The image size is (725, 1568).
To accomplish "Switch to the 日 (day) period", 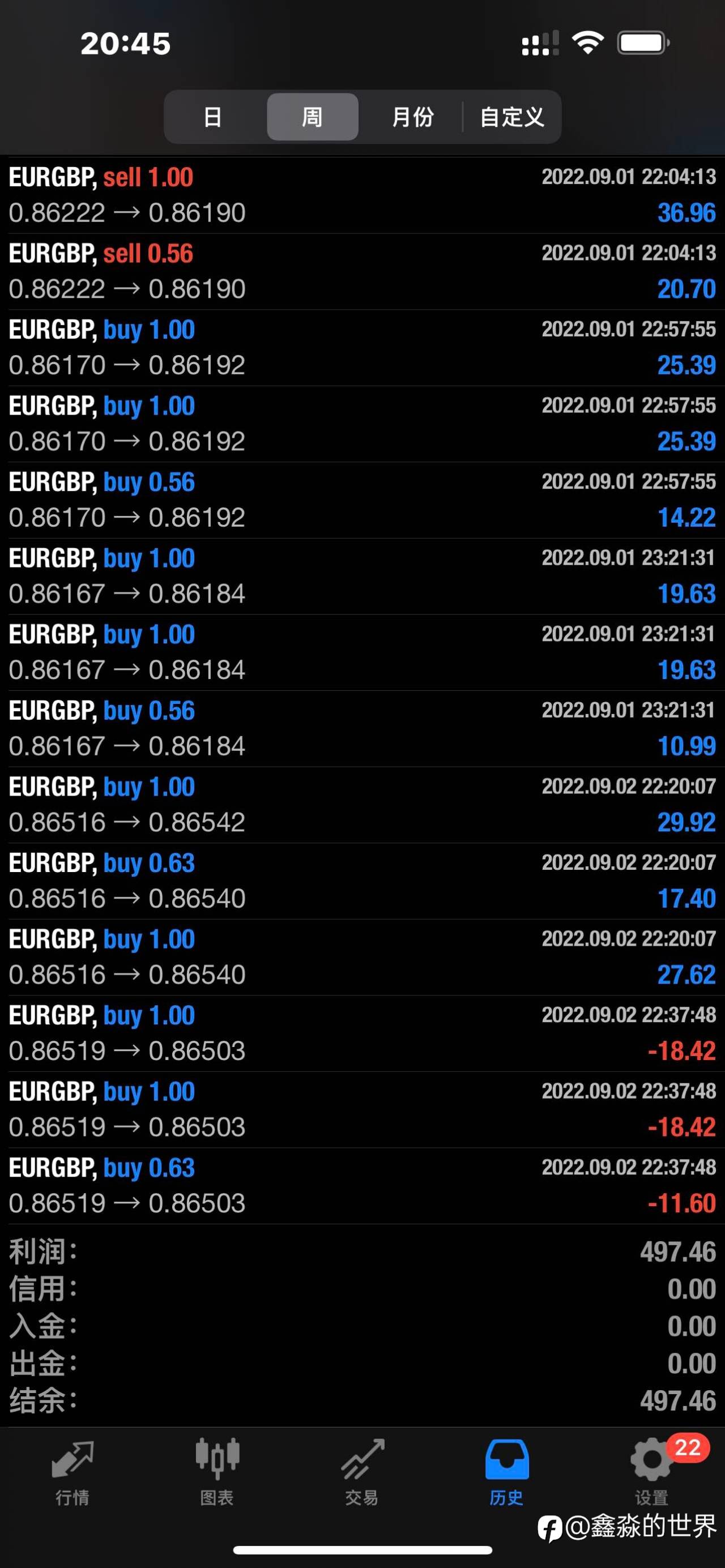I will pos(213,116).
